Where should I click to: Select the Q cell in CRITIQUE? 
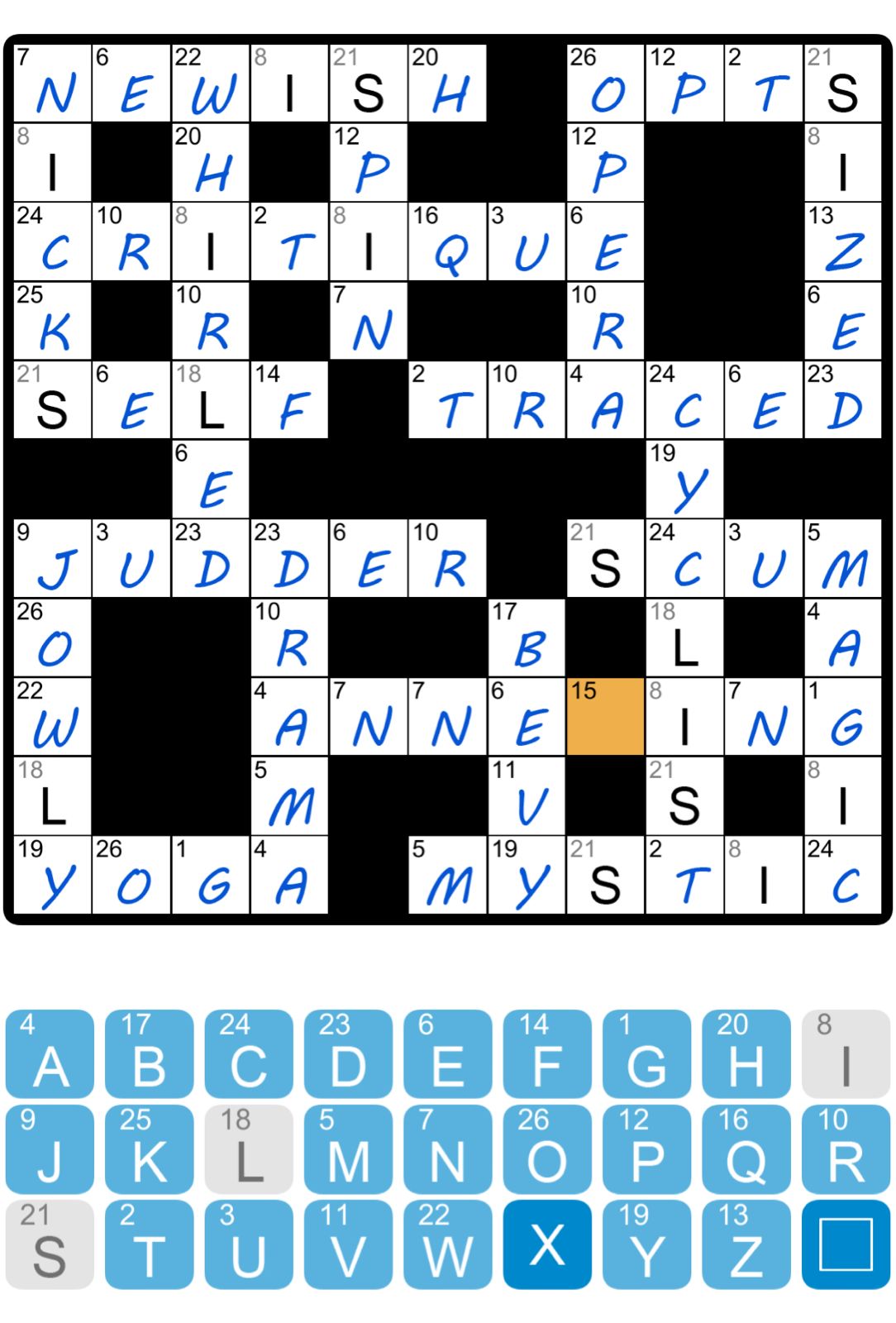(x=447, y=241)
